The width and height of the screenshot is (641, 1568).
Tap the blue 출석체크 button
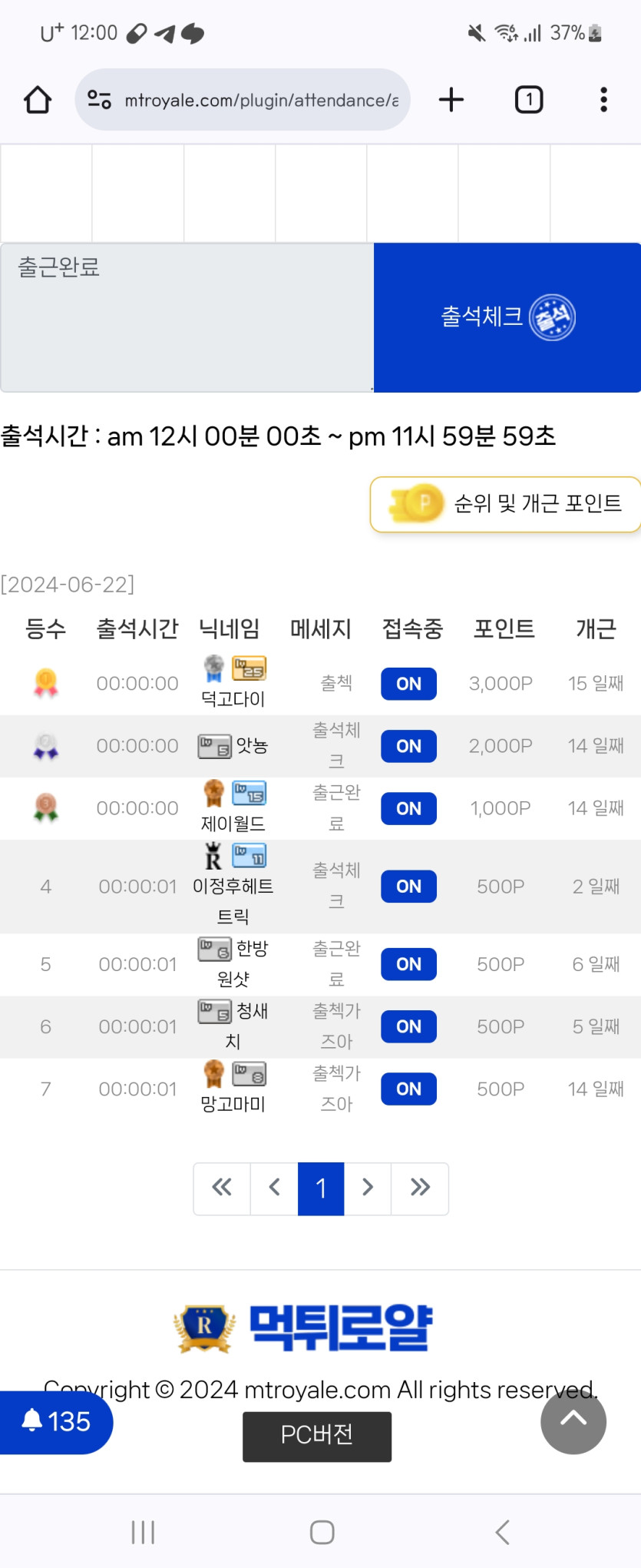(507, 317)
